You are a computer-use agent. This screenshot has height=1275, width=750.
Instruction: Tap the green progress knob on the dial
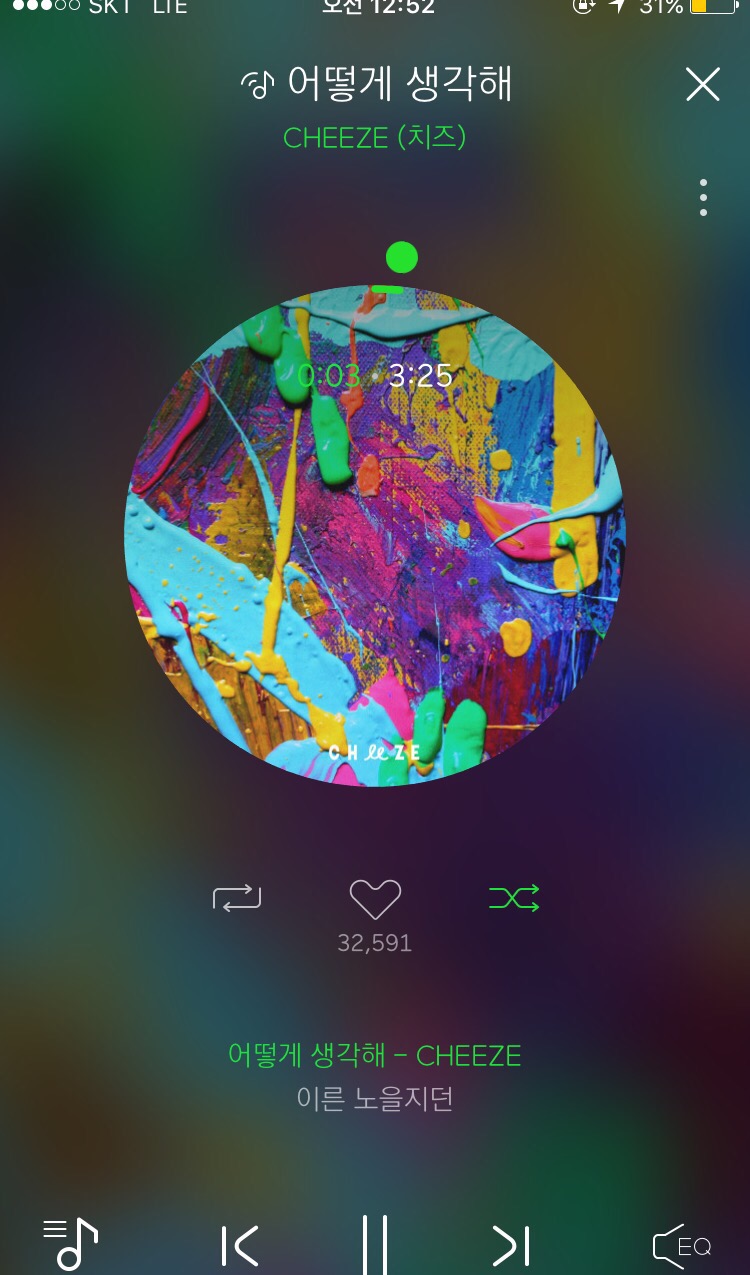point(402,258)
